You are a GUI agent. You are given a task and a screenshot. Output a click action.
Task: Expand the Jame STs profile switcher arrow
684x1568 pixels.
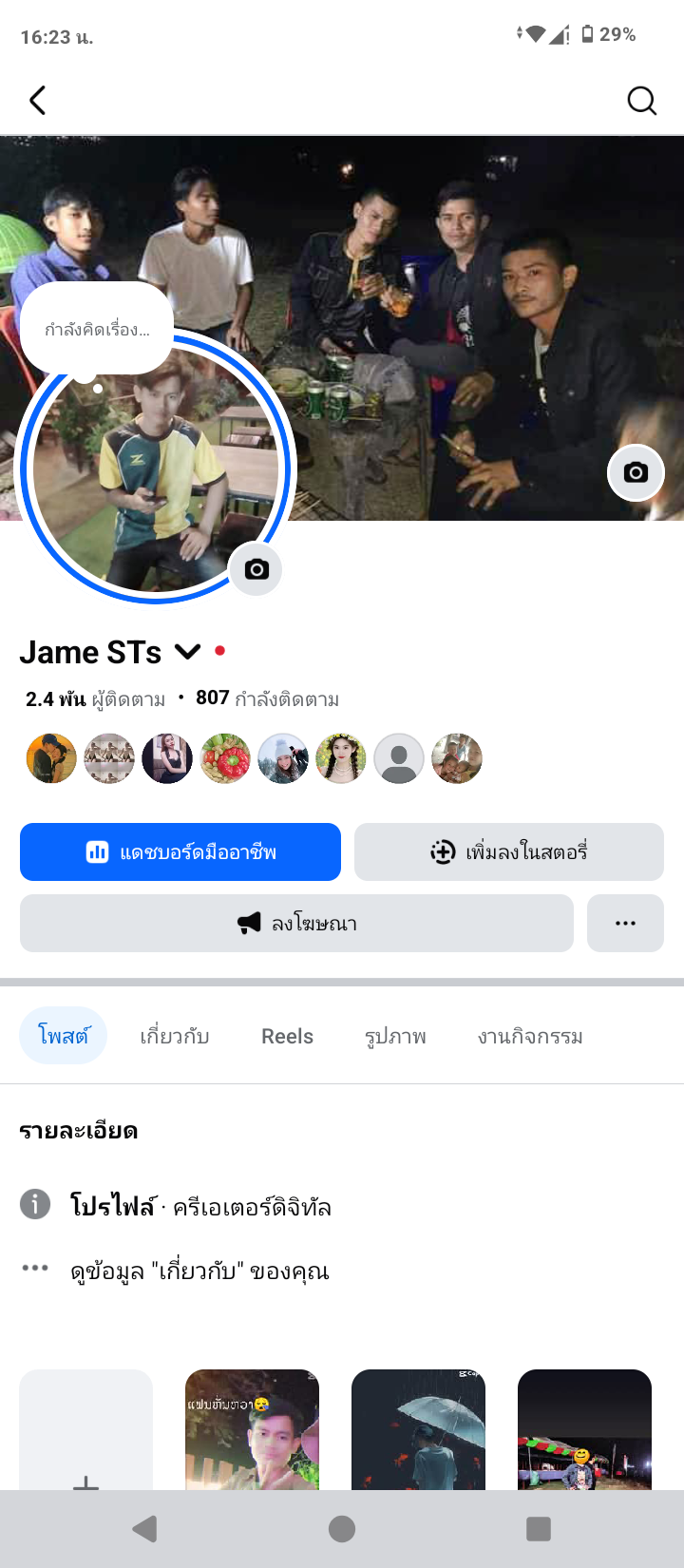(188, 652)
